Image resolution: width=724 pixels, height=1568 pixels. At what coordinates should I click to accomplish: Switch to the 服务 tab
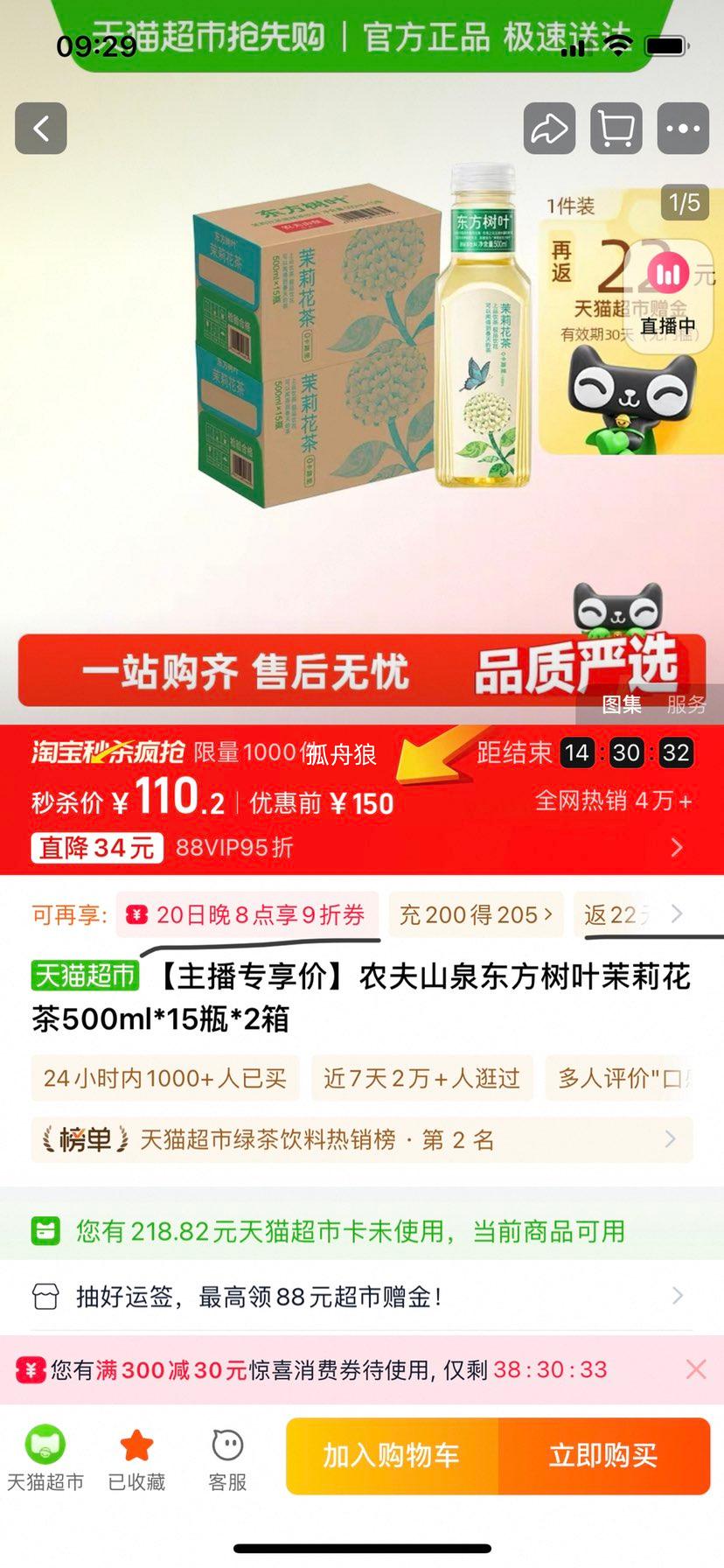tap(686, 703)
